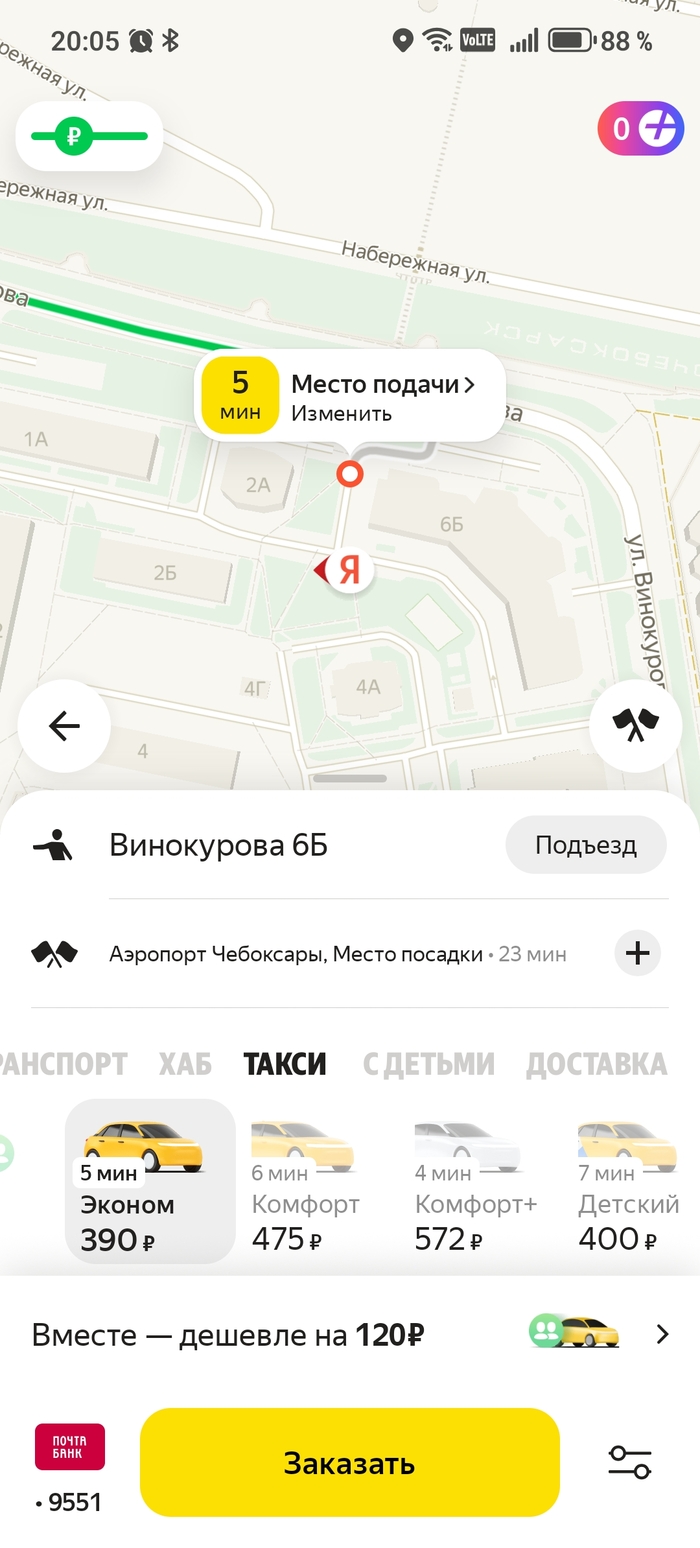700x1548 pixels.
Task: Open the ruble balance pill
Action: click(89, 136)
